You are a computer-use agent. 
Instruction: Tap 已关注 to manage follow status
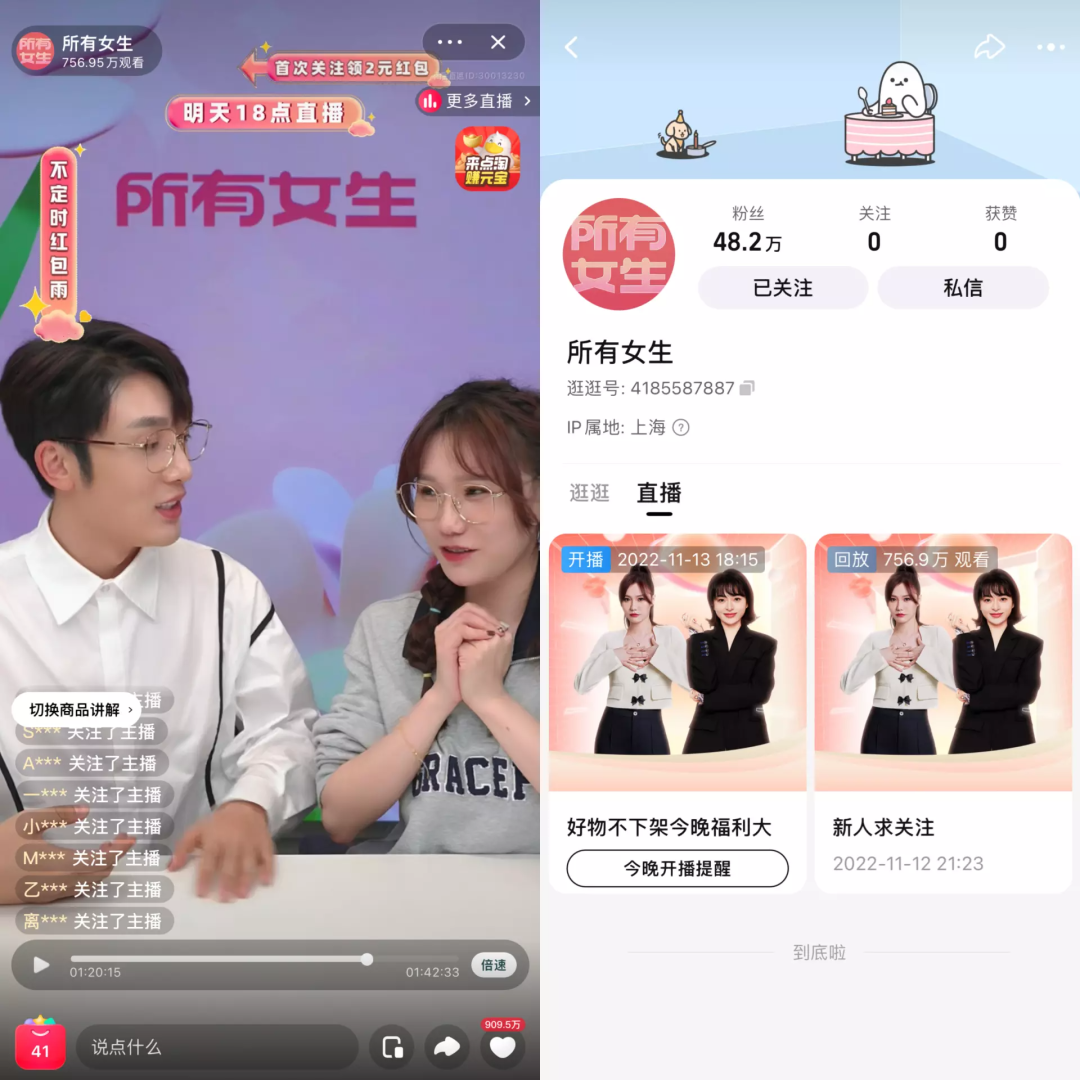coord(782,288)
